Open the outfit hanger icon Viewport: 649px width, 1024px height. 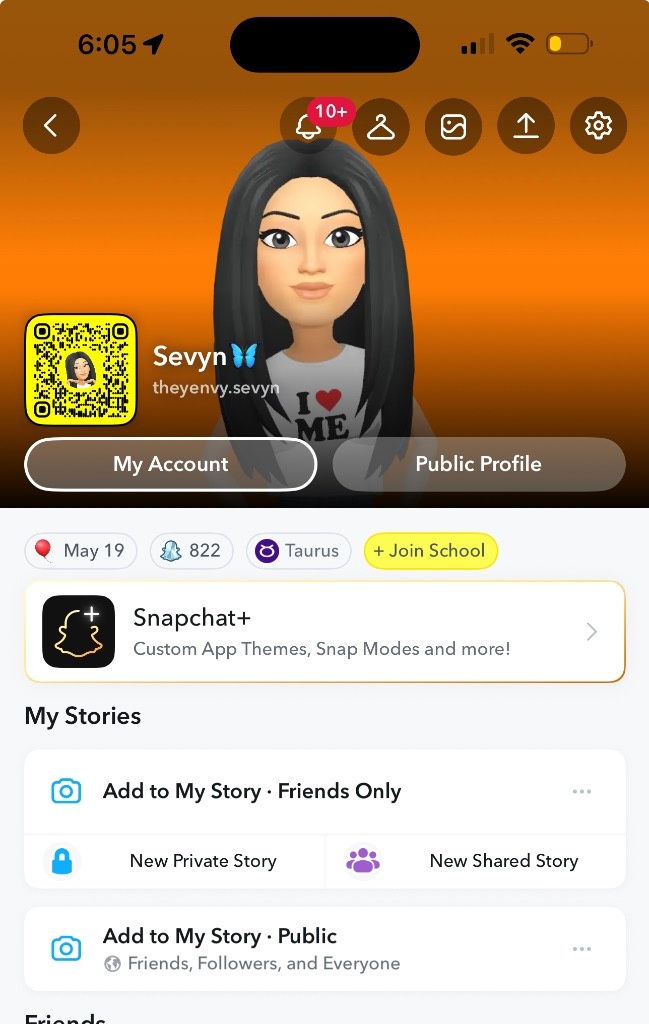(x=381, y=126)
